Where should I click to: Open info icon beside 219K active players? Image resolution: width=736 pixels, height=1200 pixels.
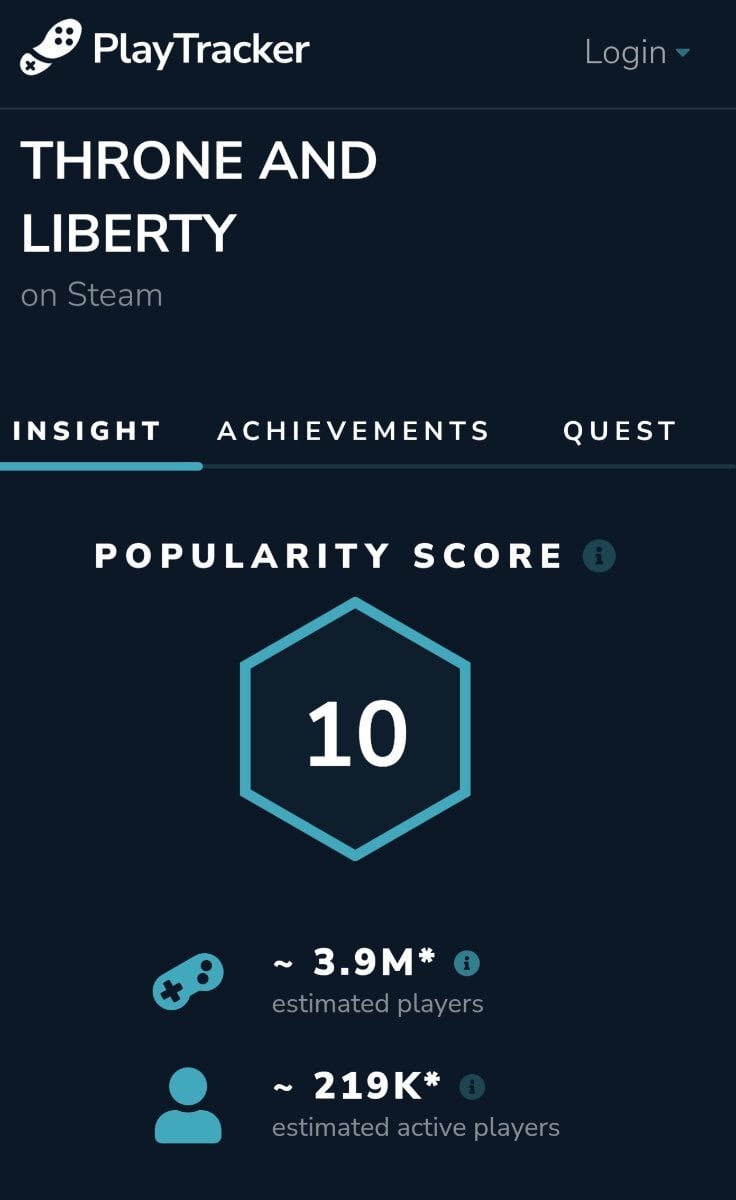(472, 1086)
